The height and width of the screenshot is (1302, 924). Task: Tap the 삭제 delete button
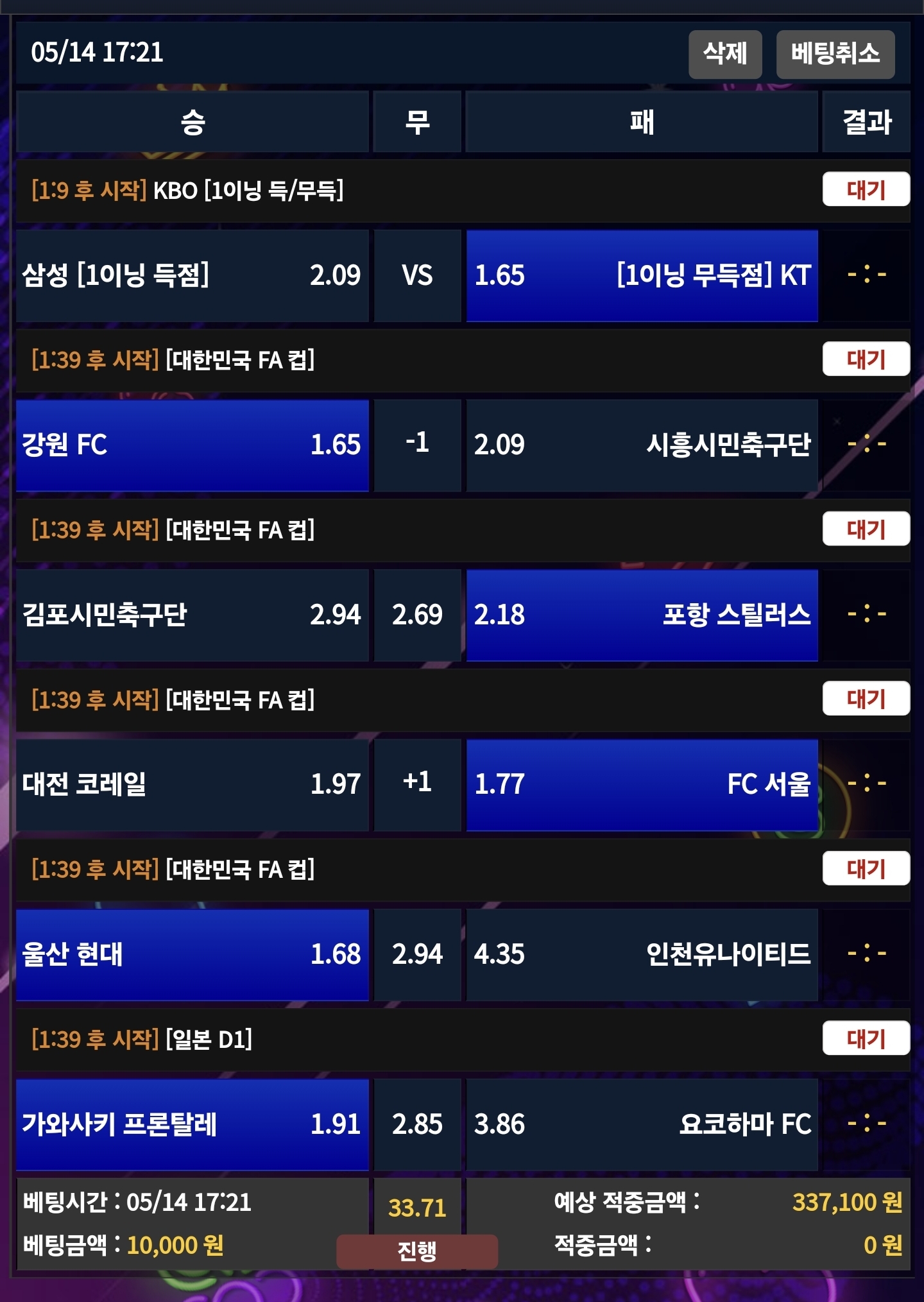724,54
